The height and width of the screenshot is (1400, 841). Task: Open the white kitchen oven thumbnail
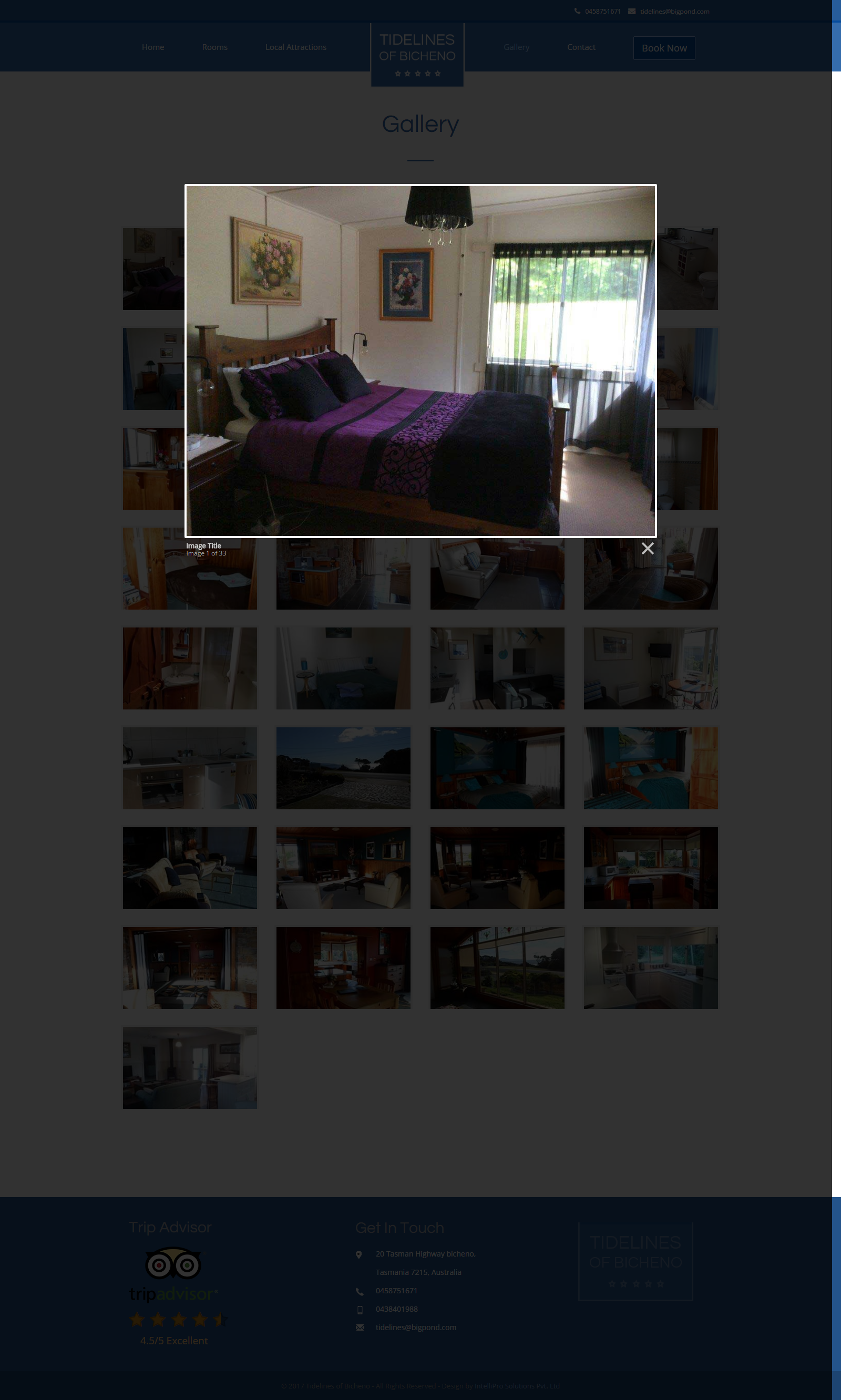point(189,768)
